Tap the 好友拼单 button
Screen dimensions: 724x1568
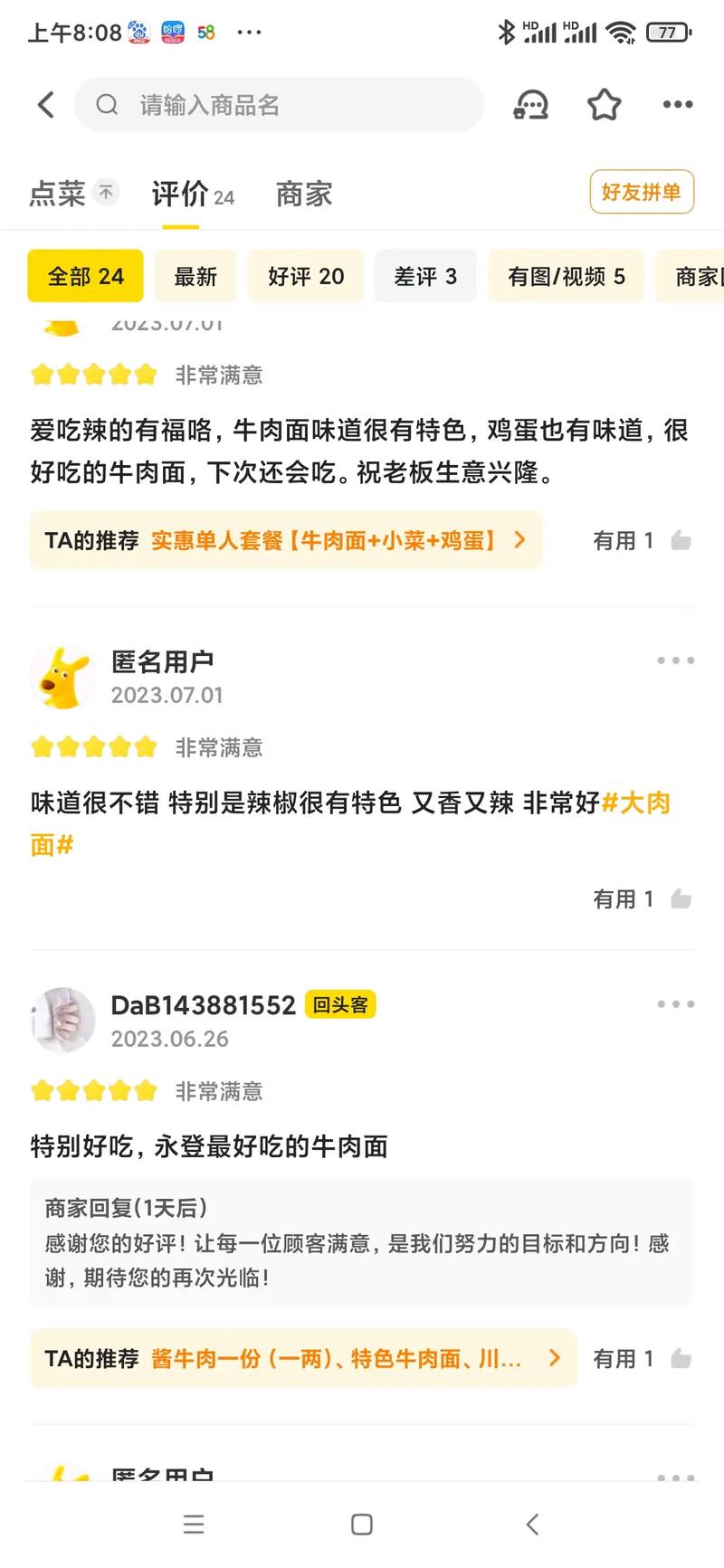click(x=642, y=192)
